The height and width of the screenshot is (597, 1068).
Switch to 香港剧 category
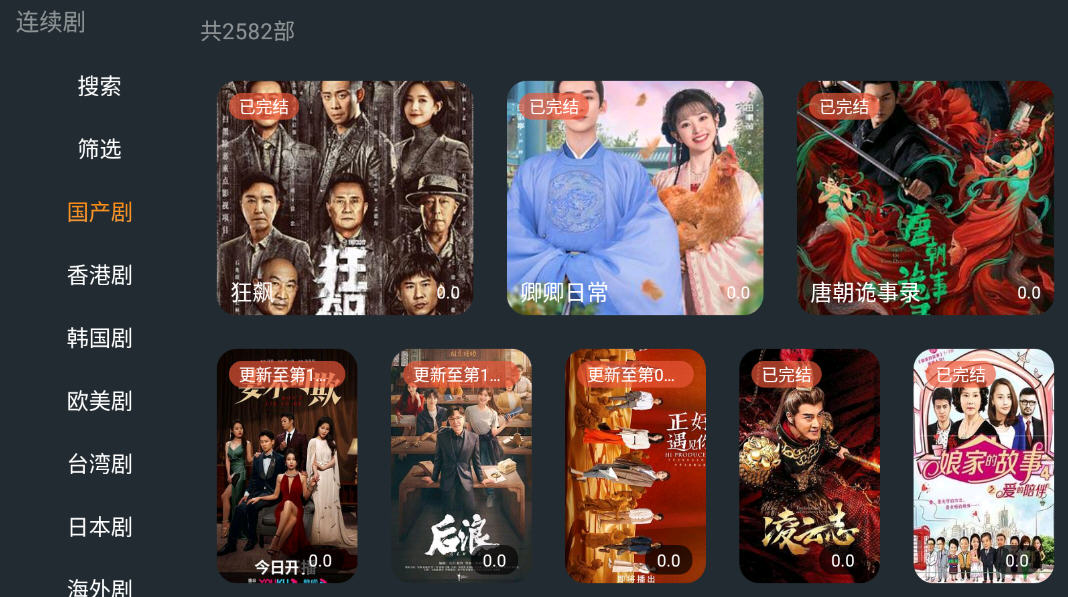point(99,276)
